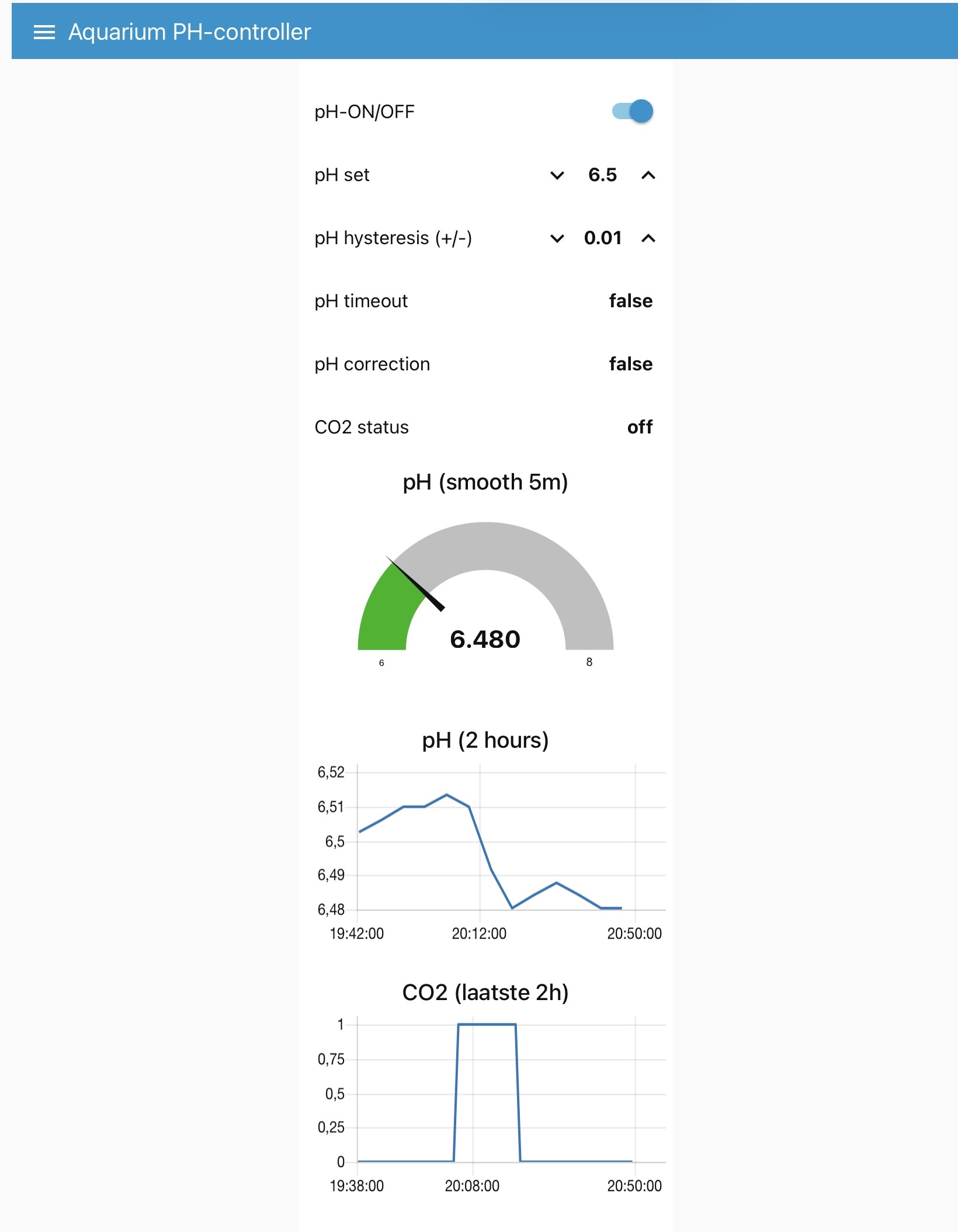Viewport: 958px width, 1232px height.
Task: Raise the pH hysteresis value
Action: coord(648,238)
